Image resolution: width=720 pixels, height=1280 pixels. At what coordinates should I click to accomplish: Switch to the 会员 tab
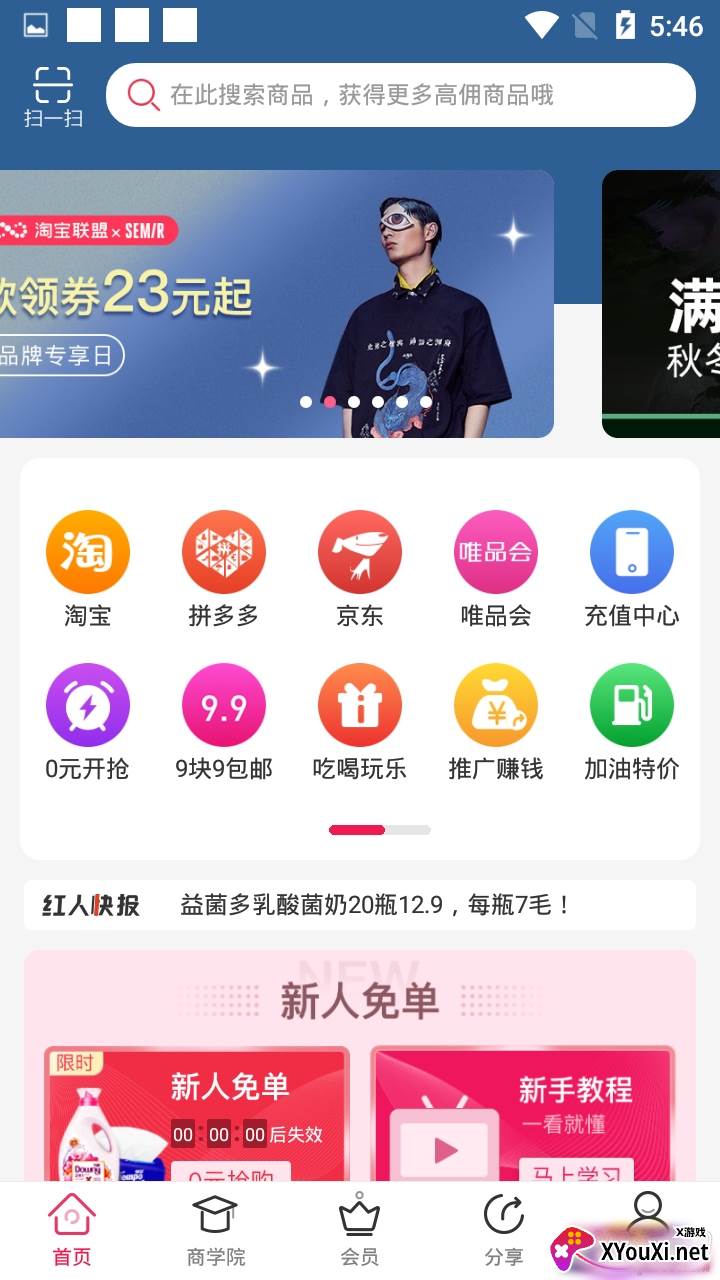click(x=360, y=1230)
